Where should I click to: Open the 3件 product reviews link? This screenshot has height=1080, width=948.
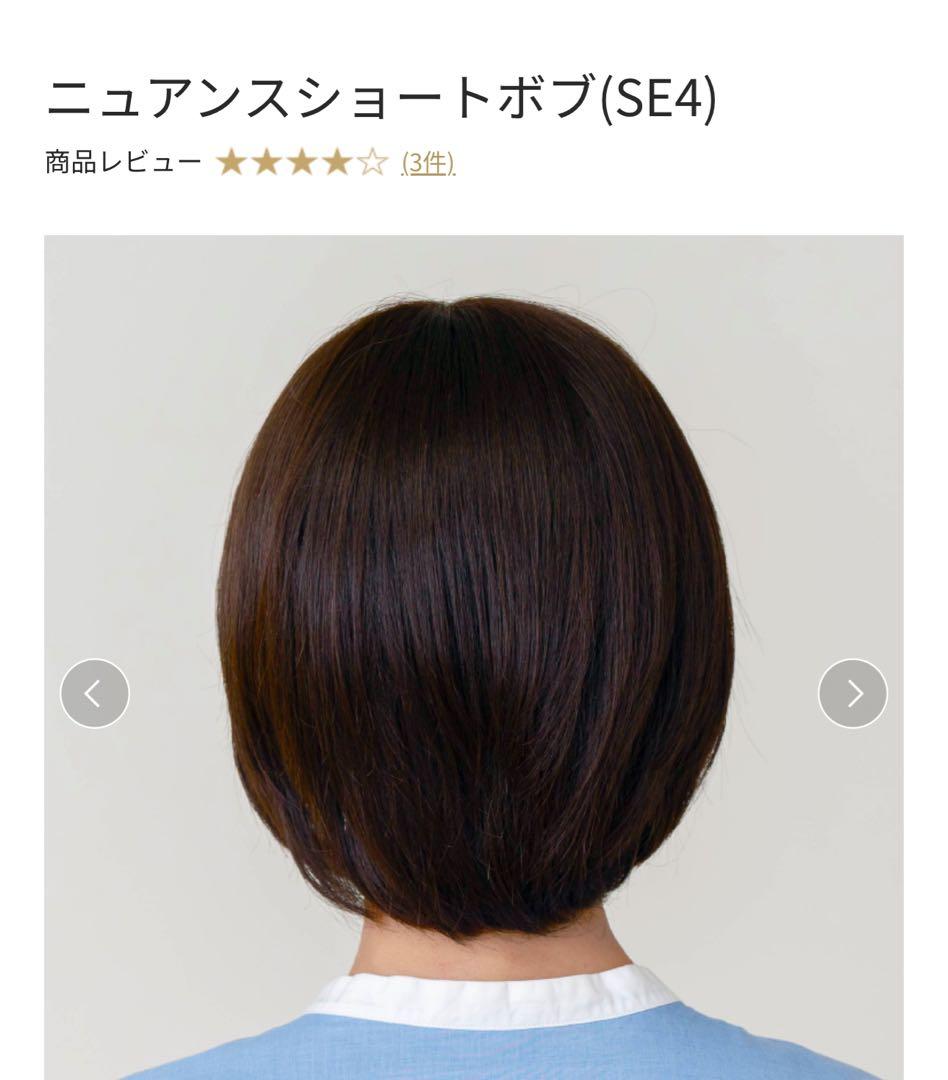(428, 163)
